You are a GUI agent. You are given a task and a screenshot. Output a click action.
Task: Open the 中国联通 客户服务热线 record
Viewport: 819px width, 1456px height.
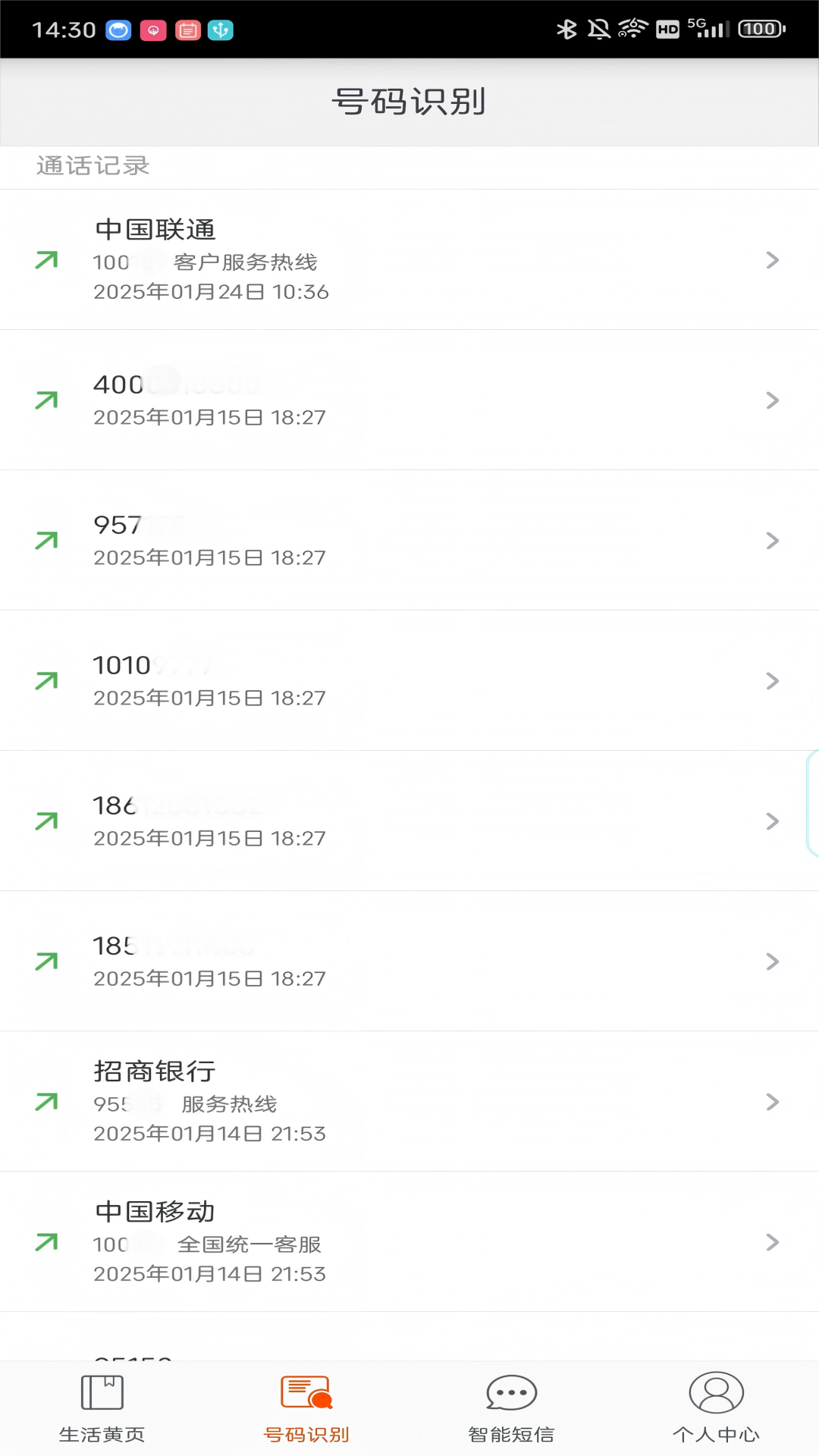pyautogui.click(x=379, y=260)
